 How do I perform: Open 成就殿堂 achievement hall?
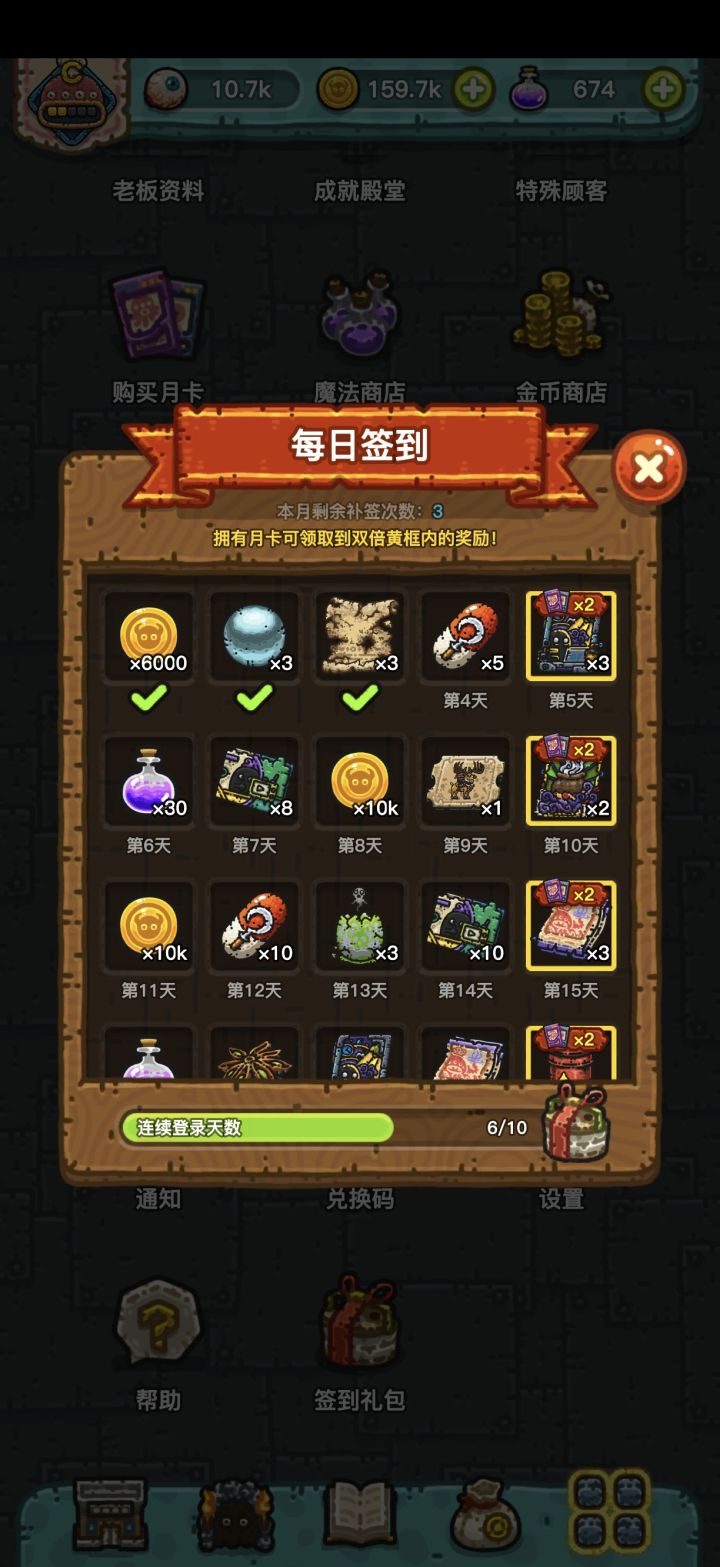tap(358, 192)
